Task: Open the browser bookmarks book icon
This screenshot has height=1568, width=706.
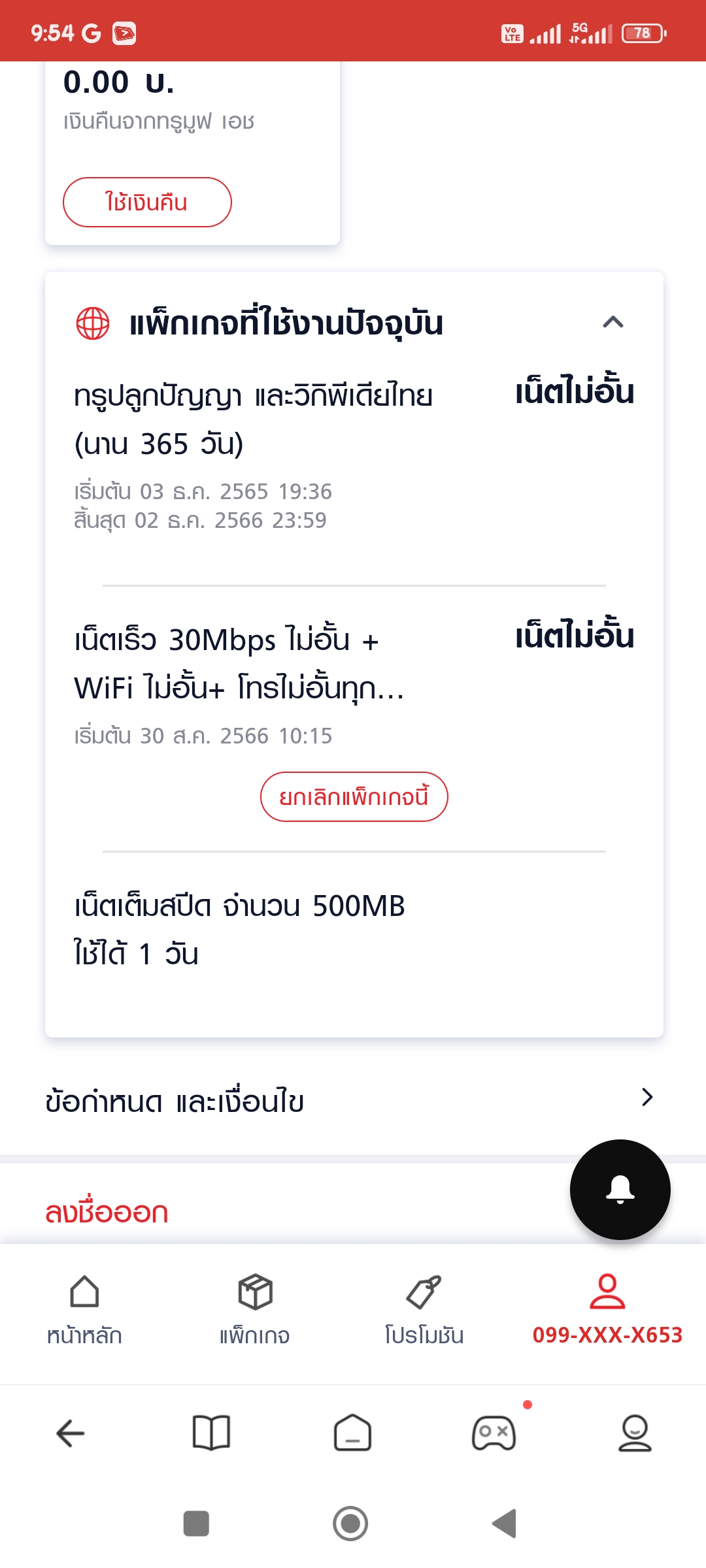Action: point(211,1433)
